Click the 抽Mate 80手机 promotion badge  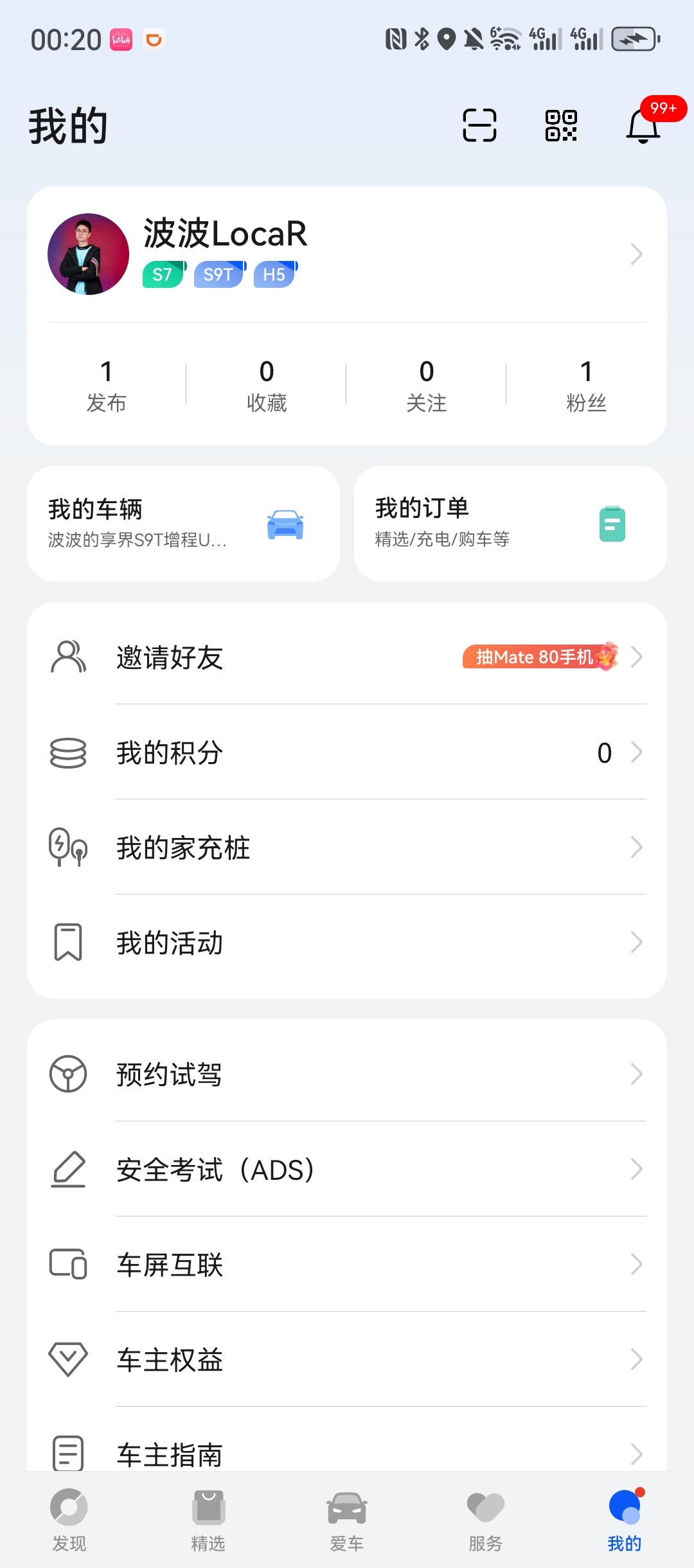tap(540, 657)
